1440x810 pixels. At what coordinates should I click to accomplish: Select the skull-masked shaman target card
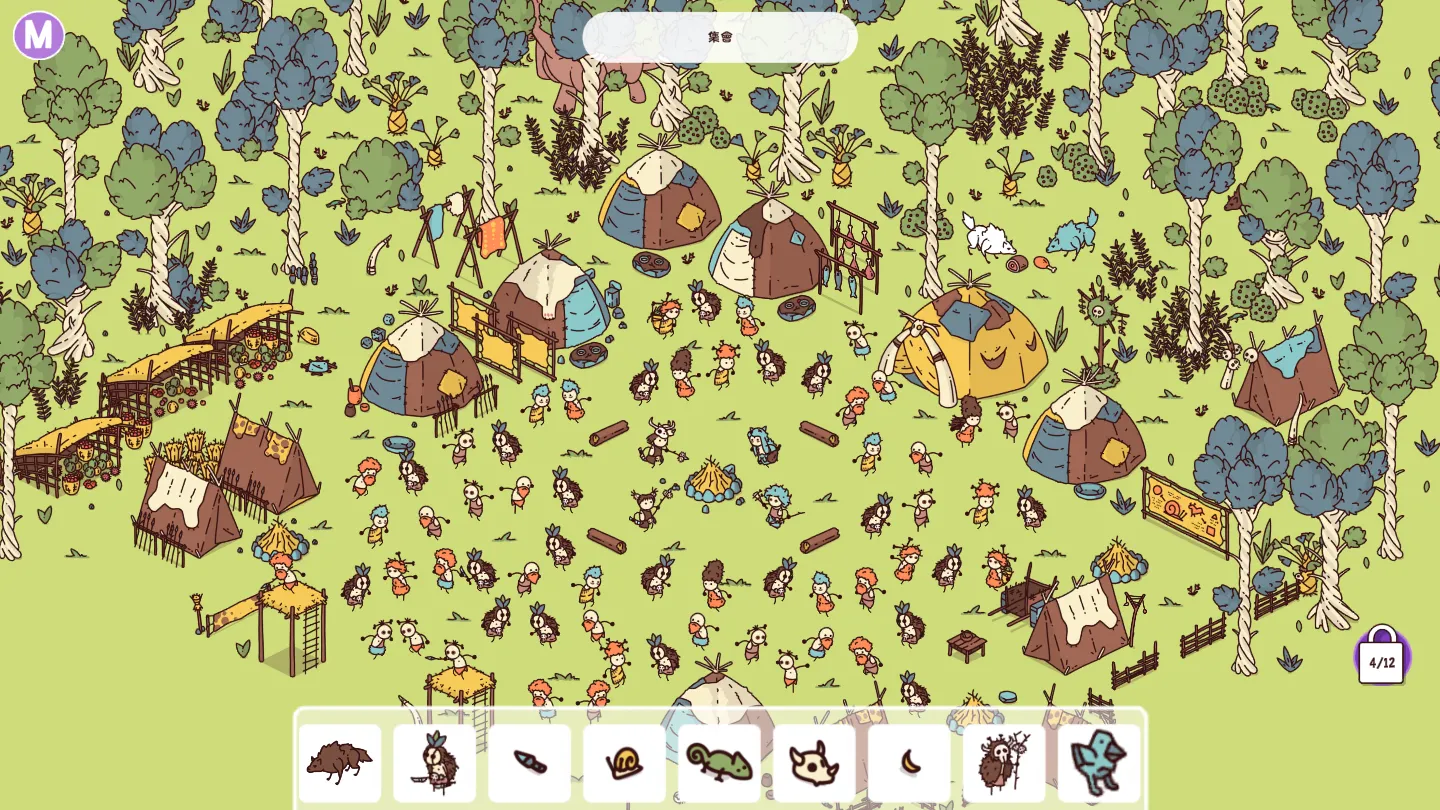point(1004,763)
